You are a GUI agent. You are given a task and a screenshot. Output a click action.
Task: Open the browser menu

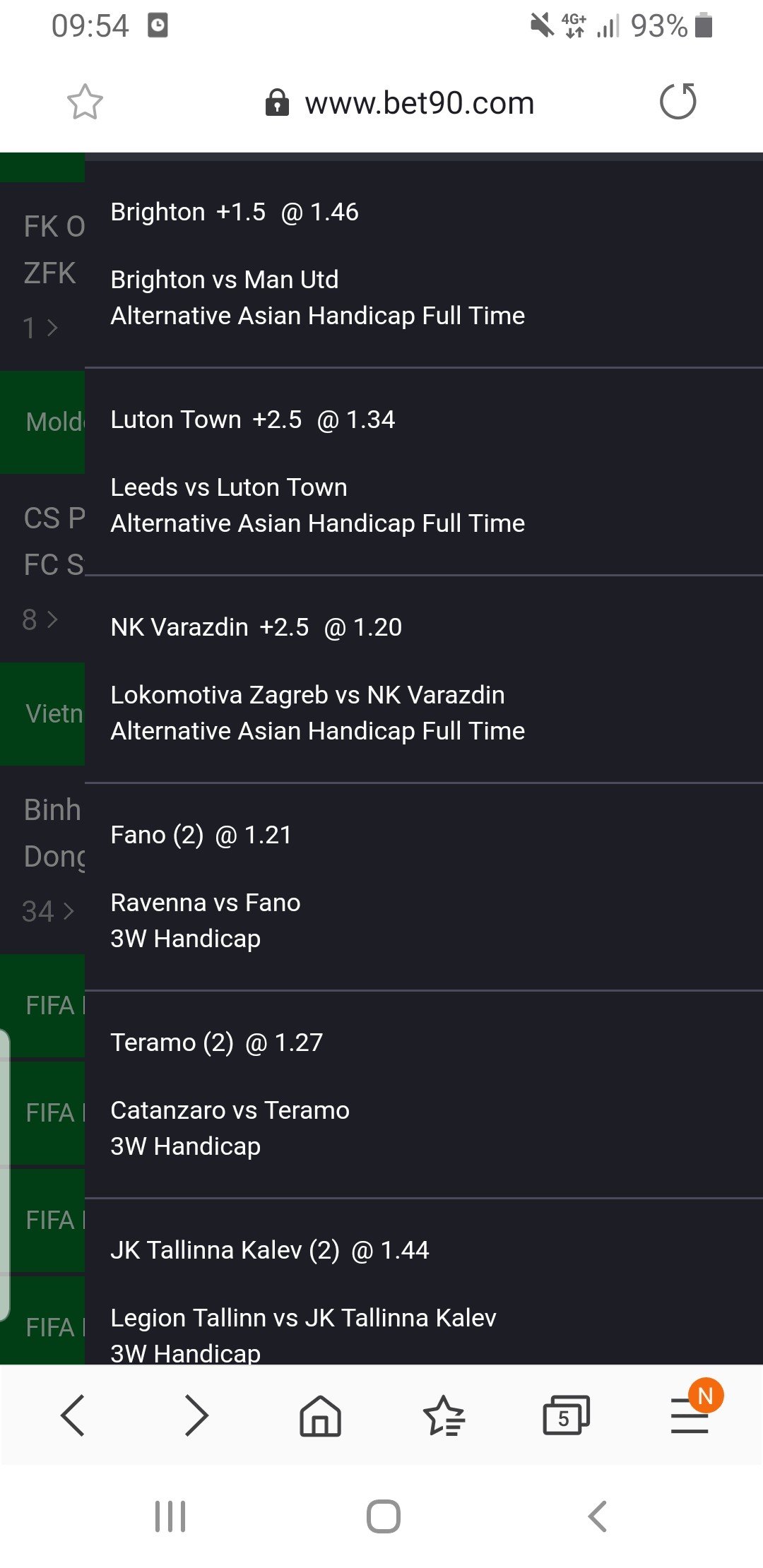tap(690, 1415)
